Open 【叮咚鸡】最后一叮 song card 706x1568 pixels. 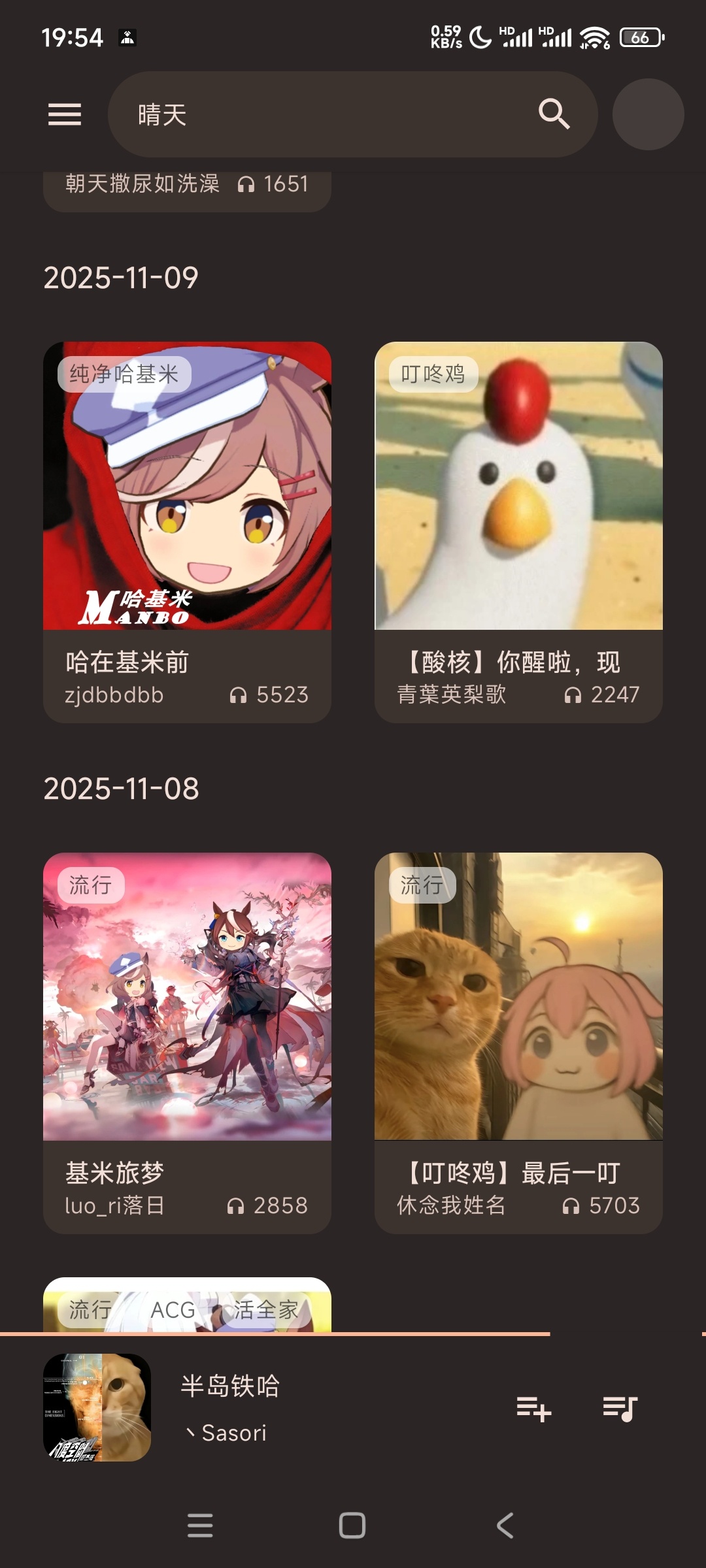(518, 1042)
